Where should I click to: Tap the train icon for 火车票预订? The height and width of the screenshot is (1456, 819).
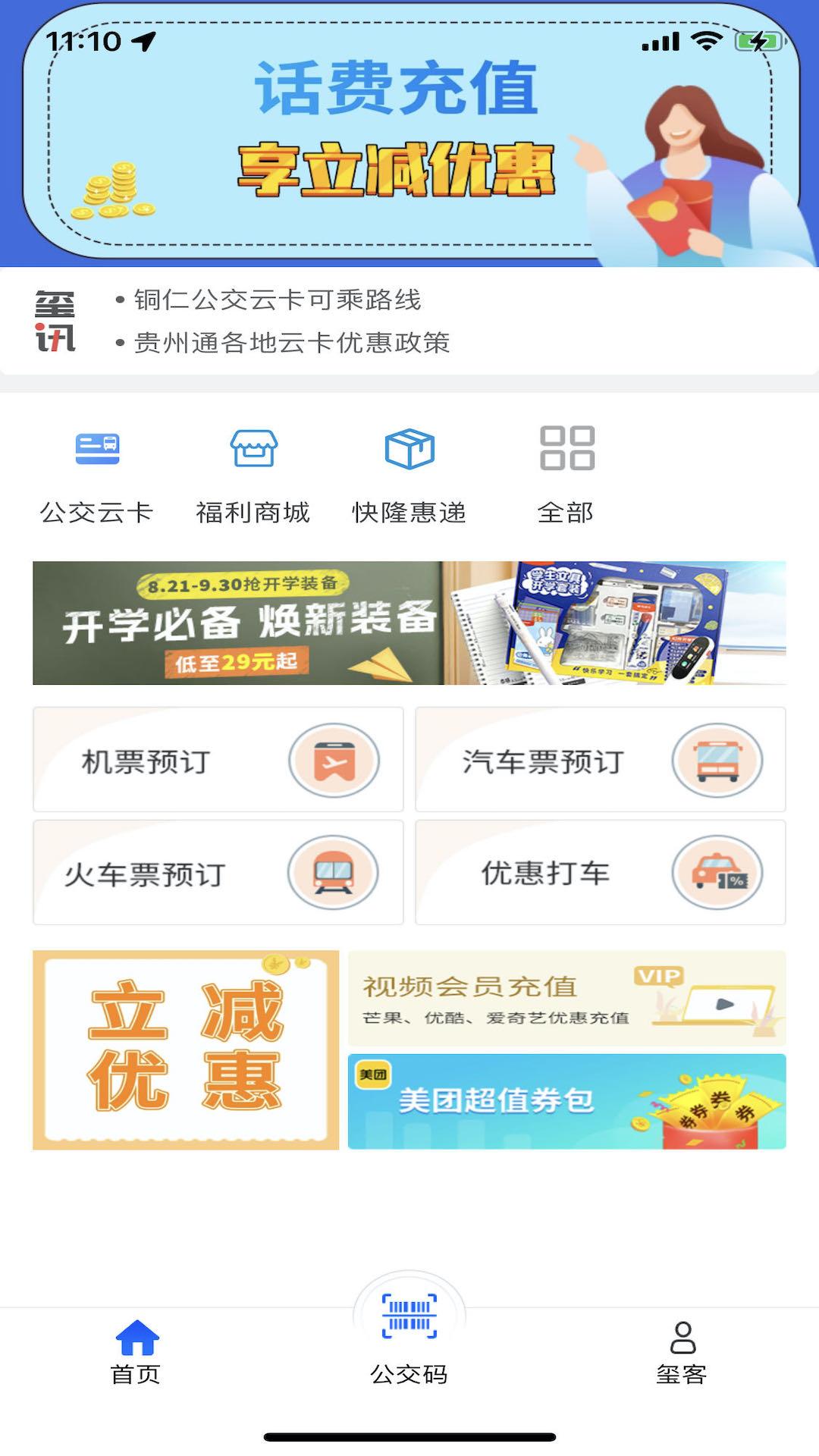(332, 872)
